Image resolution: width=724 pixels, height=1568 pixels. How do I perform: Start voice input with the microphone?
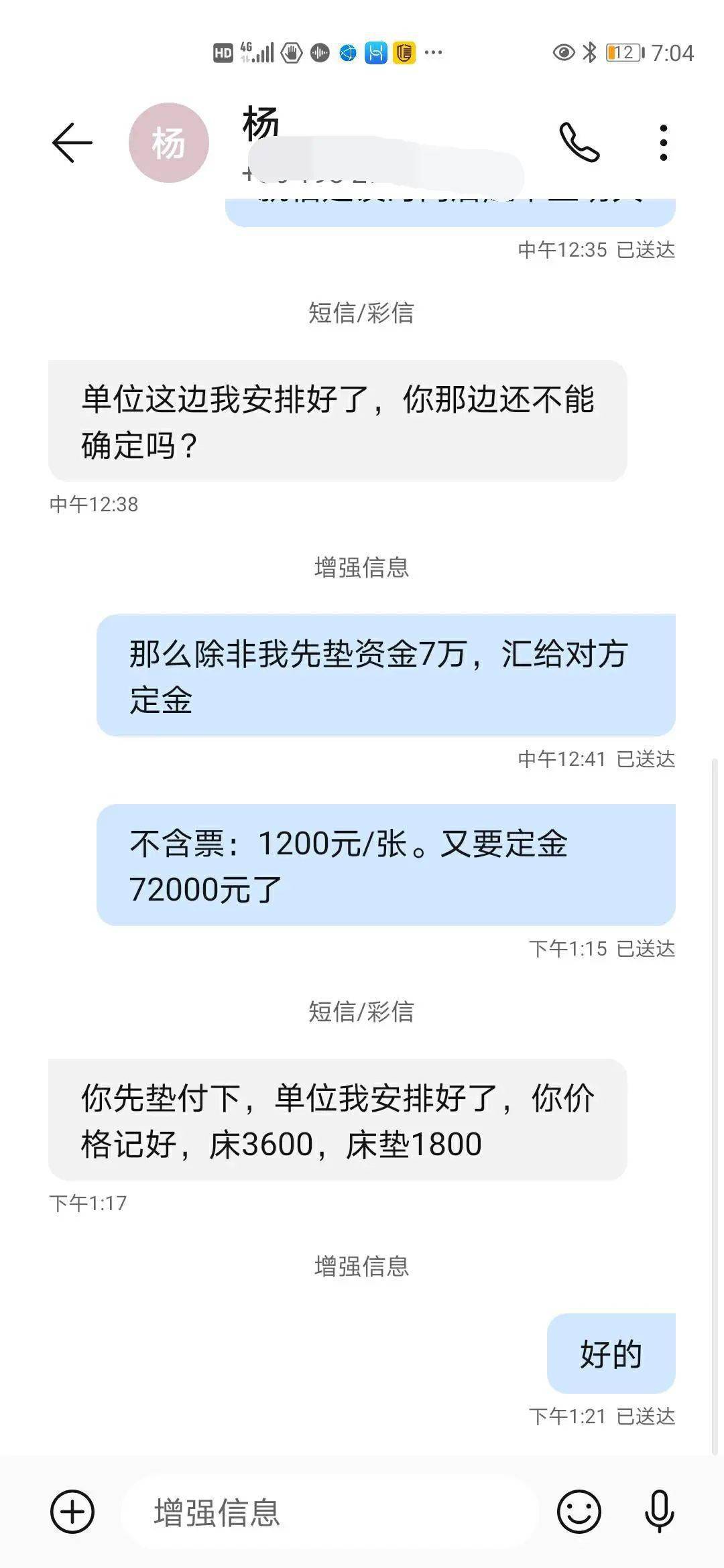pos(659,1512)
